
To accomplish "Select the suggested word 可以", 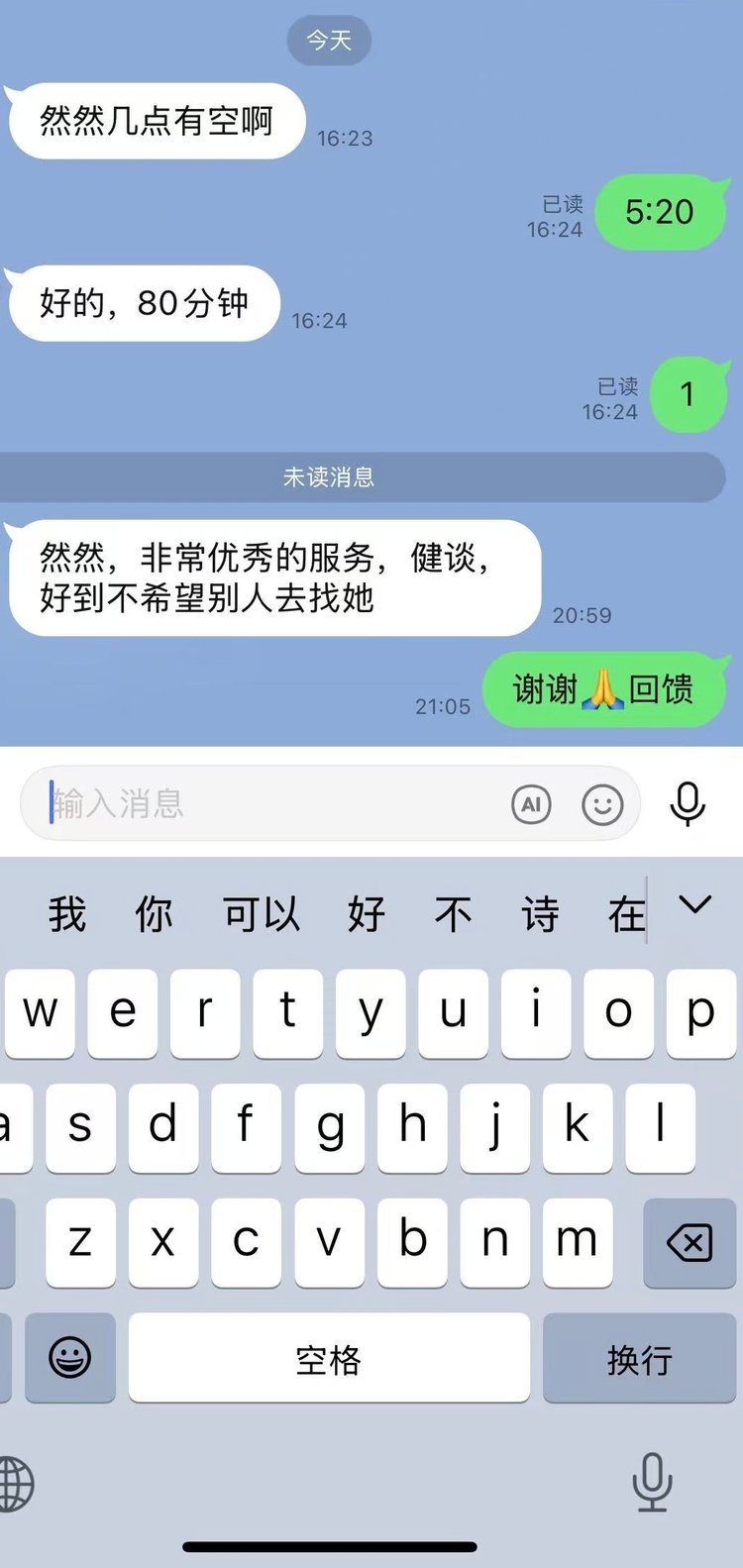I will tap(262, 913).
